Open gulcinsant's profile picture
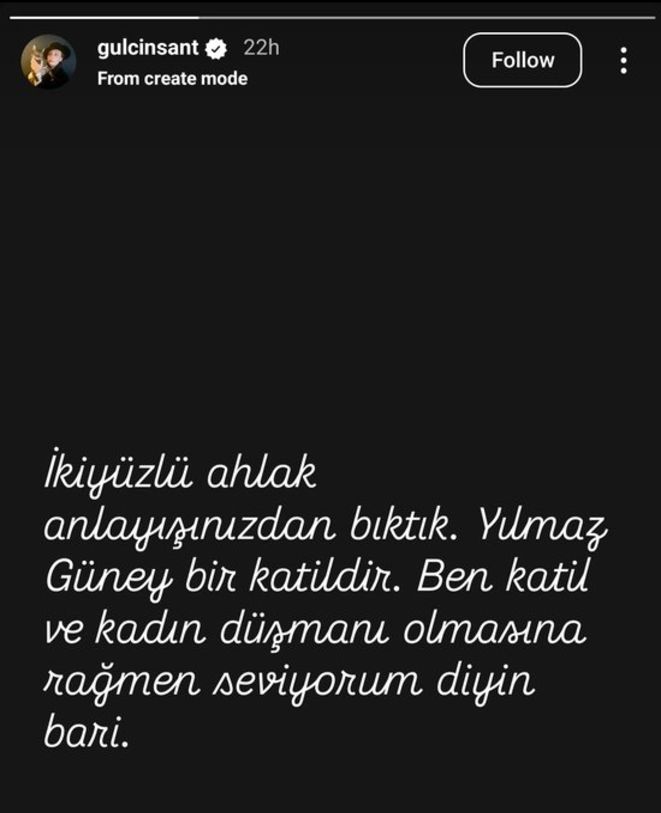661x813 pixels. [48, 62]
